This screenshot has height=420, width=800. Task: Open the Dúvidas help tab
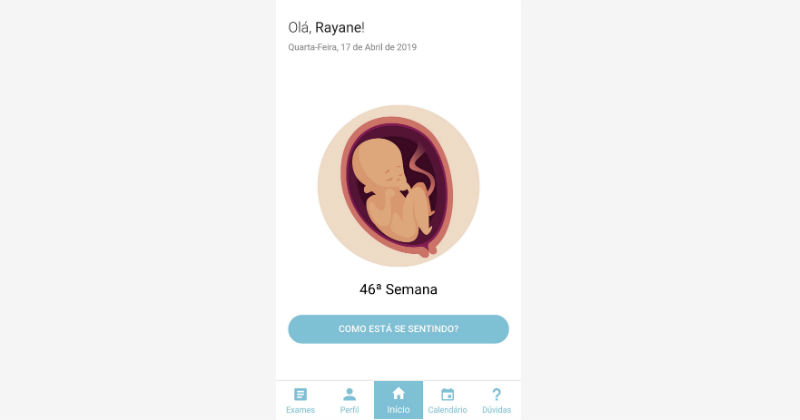(x=496, y=400)
